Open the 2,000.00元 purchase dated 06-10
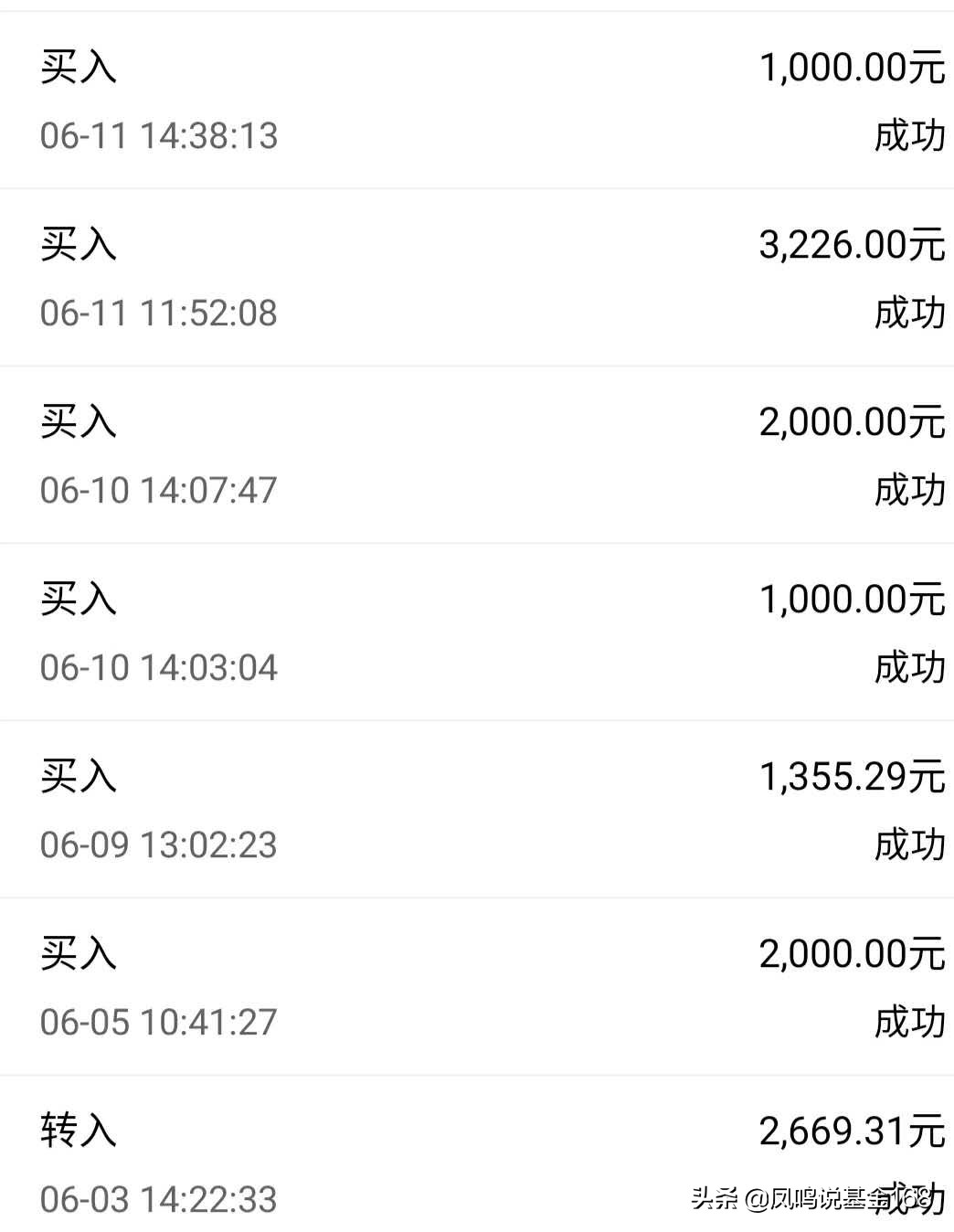 (x=475, y=453)
